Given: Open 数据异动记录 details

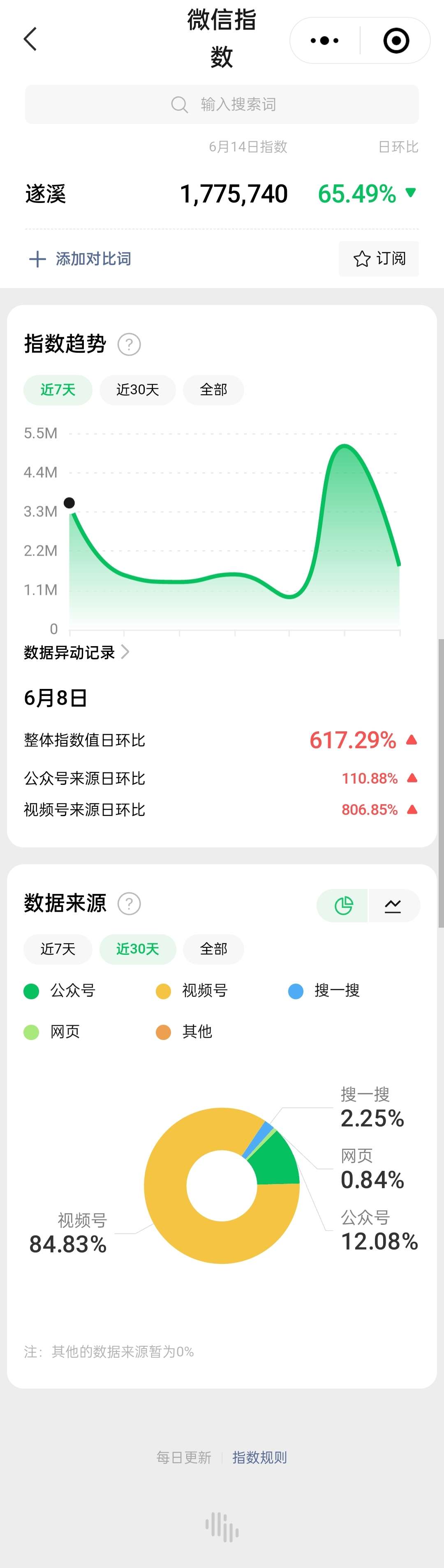Looking at the screenshot, I should point(76,653).
